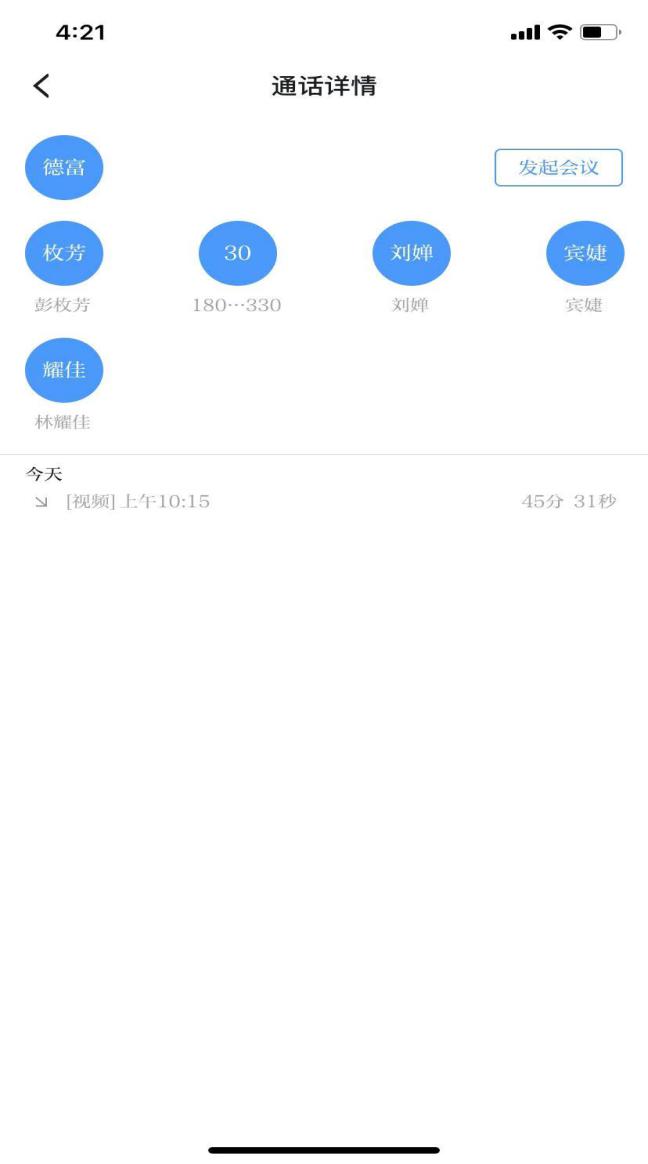Select participant 林耀佳's avatar
The height and width of the screenshot is (1164, 648).
64,370
